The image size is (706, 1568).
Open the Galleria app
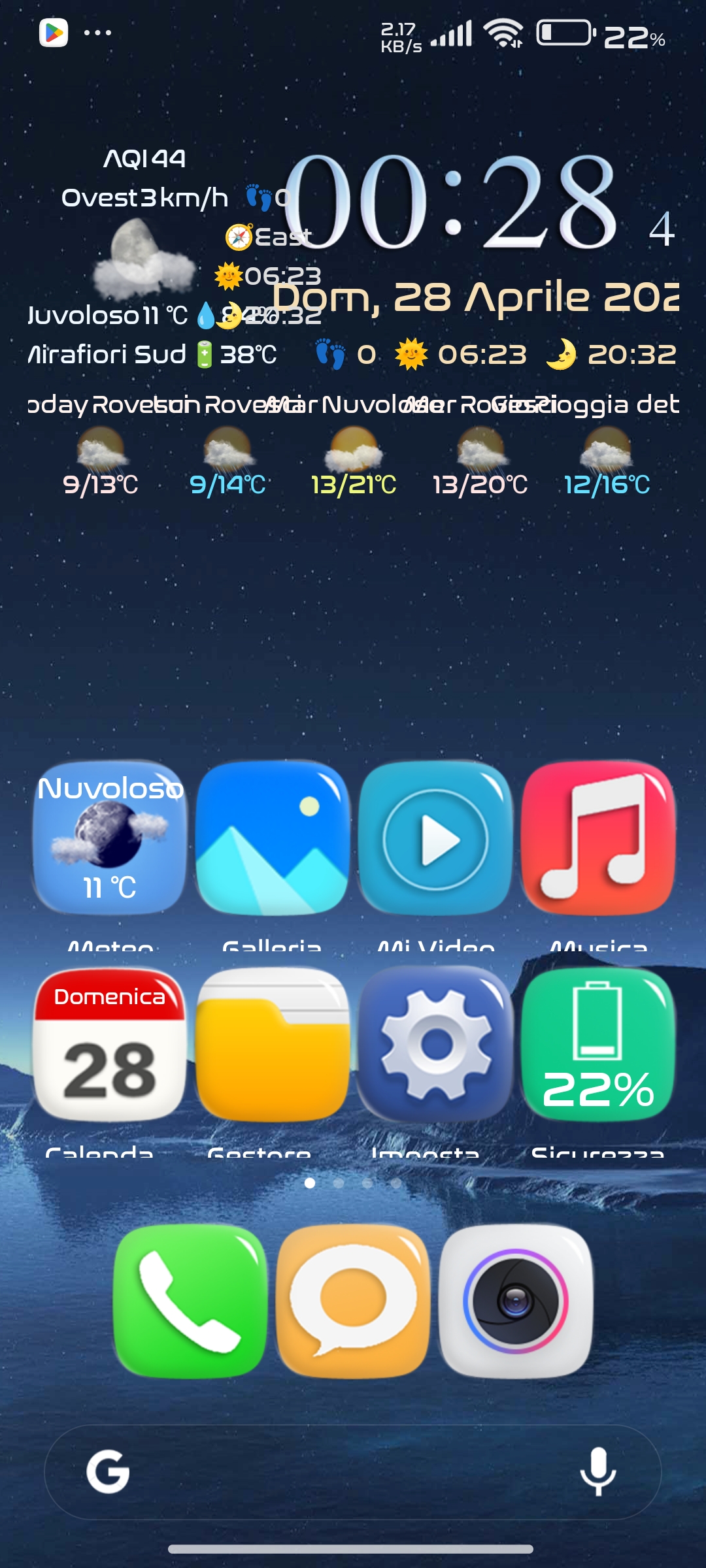pyautogui.click(x=273, y=838)
